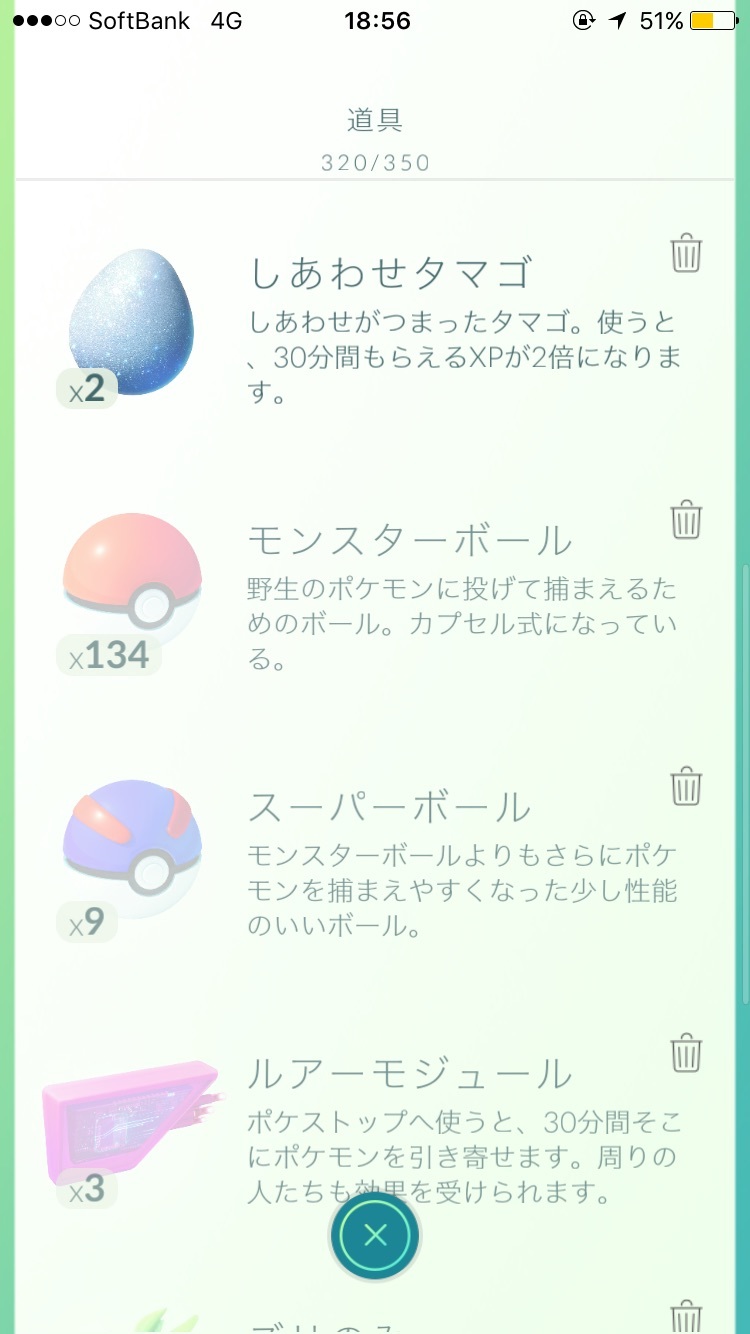Close the item bag with X button
The image size is (750, 1334).
point(375,1236)
